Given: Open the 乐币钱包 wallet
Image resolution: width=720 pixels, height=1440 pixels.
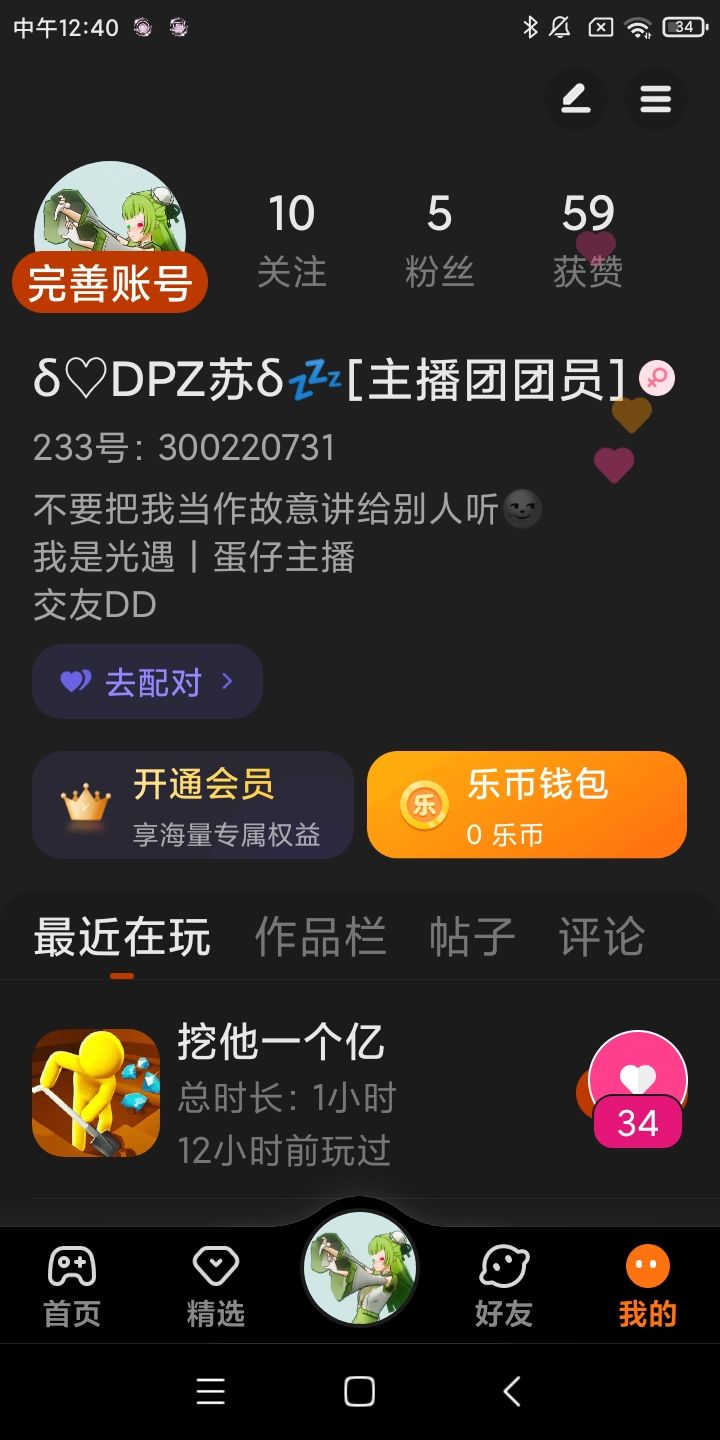Looking at the screenshot, I should click(527, 805).
